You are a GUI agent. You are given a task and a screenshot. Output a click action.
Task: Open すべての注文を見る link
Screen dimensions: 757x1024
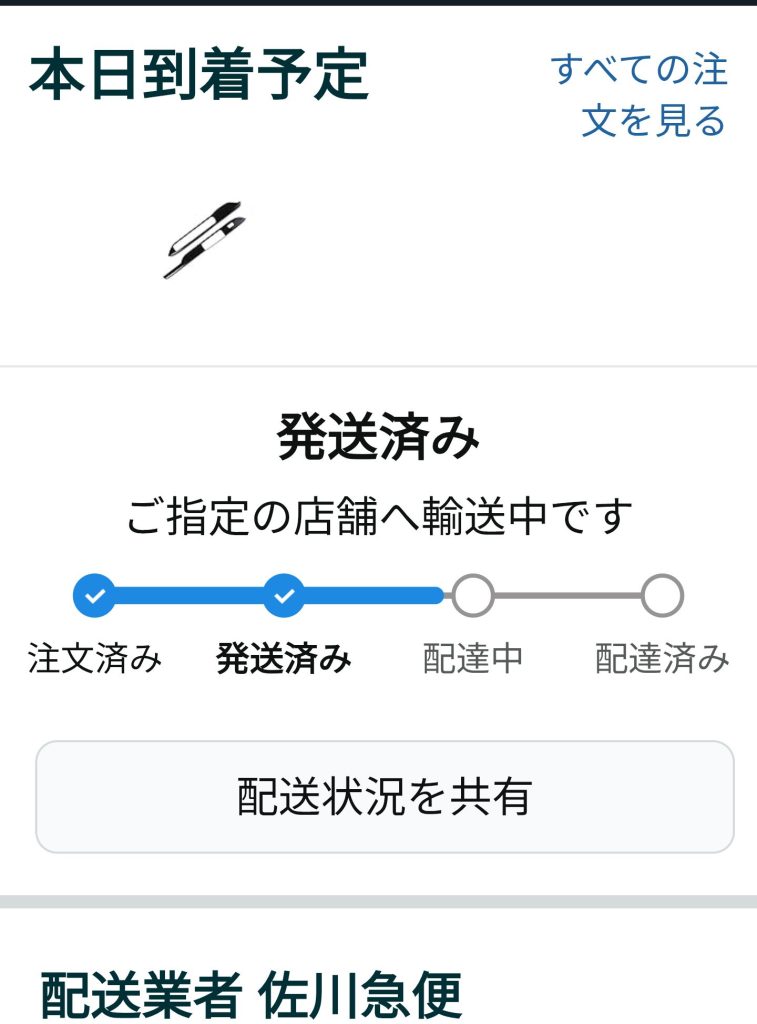click(x=640, y=96)
